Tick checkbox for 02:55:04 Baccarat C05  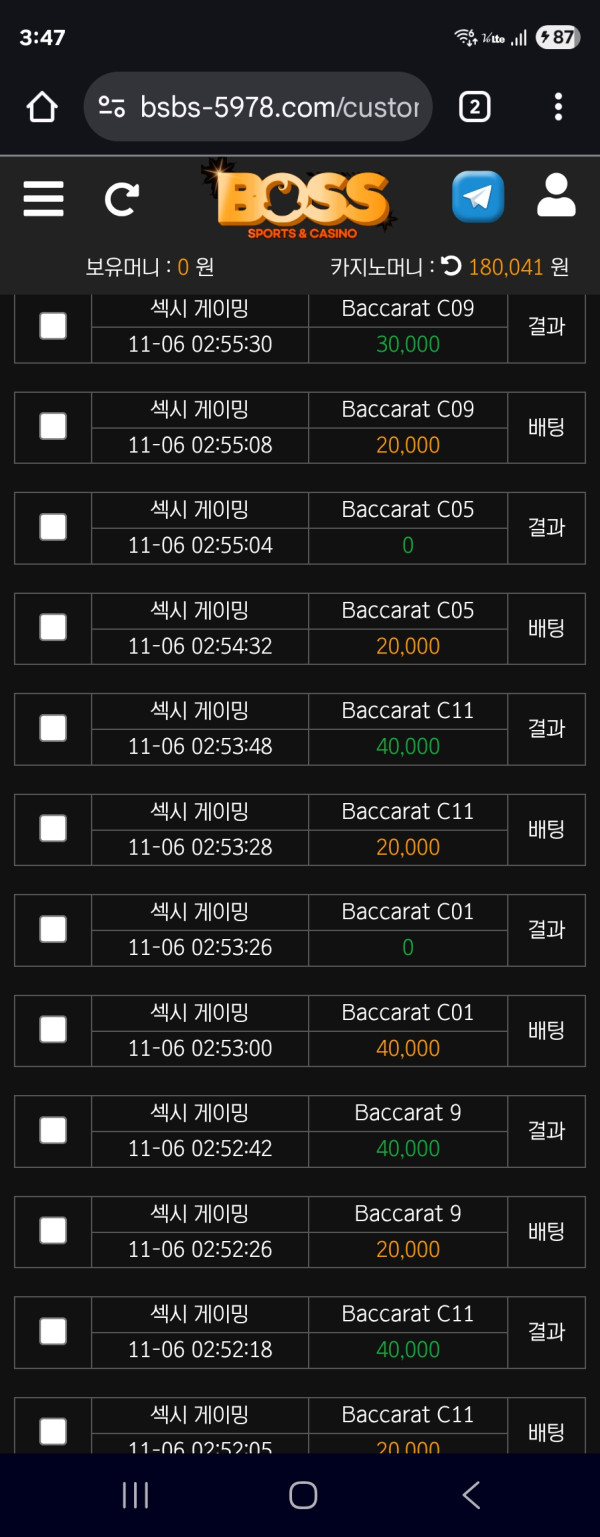pos(53,527)
